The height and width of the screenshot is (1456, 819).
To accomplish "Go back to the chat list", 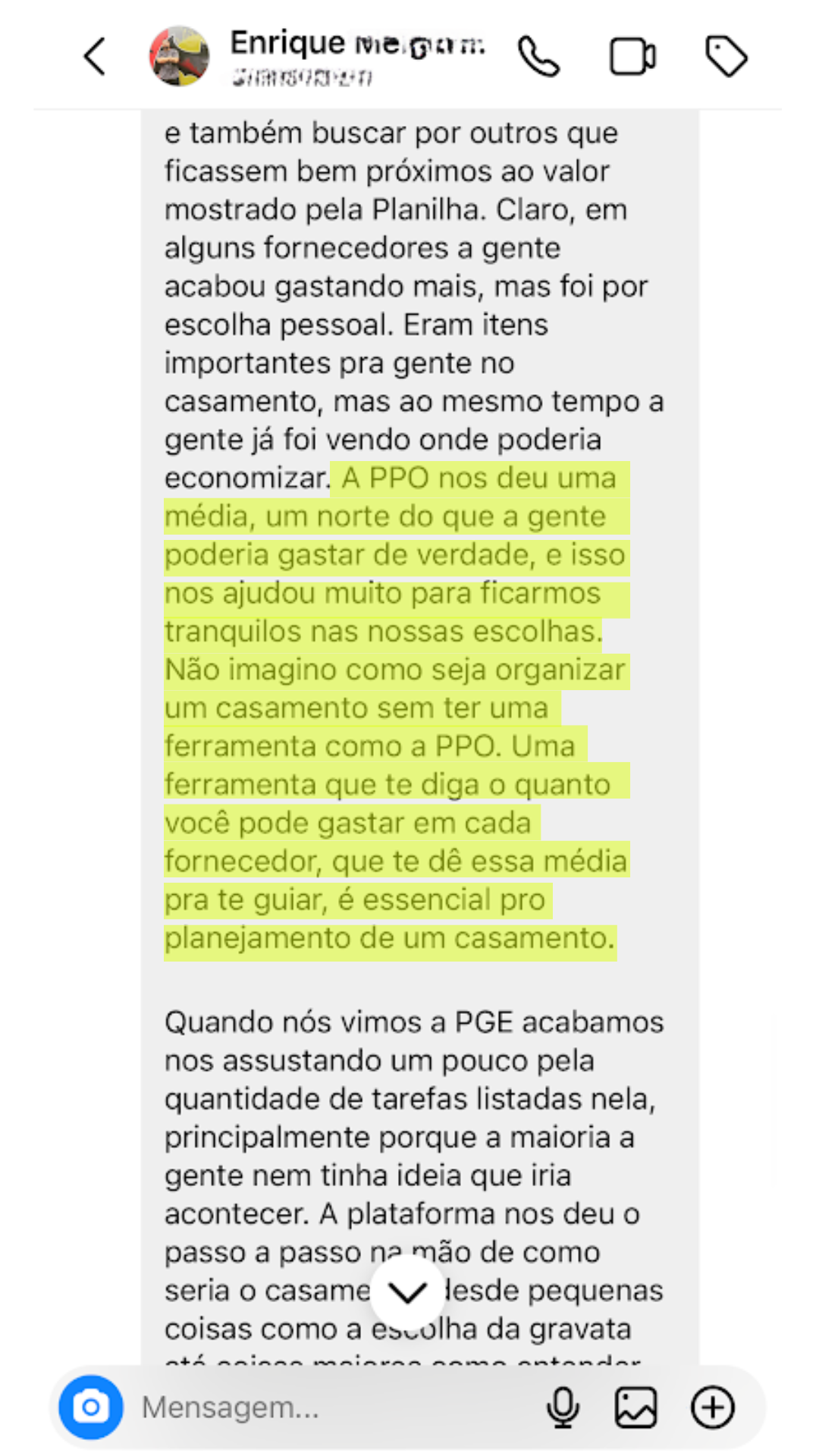I will [94, 57].
